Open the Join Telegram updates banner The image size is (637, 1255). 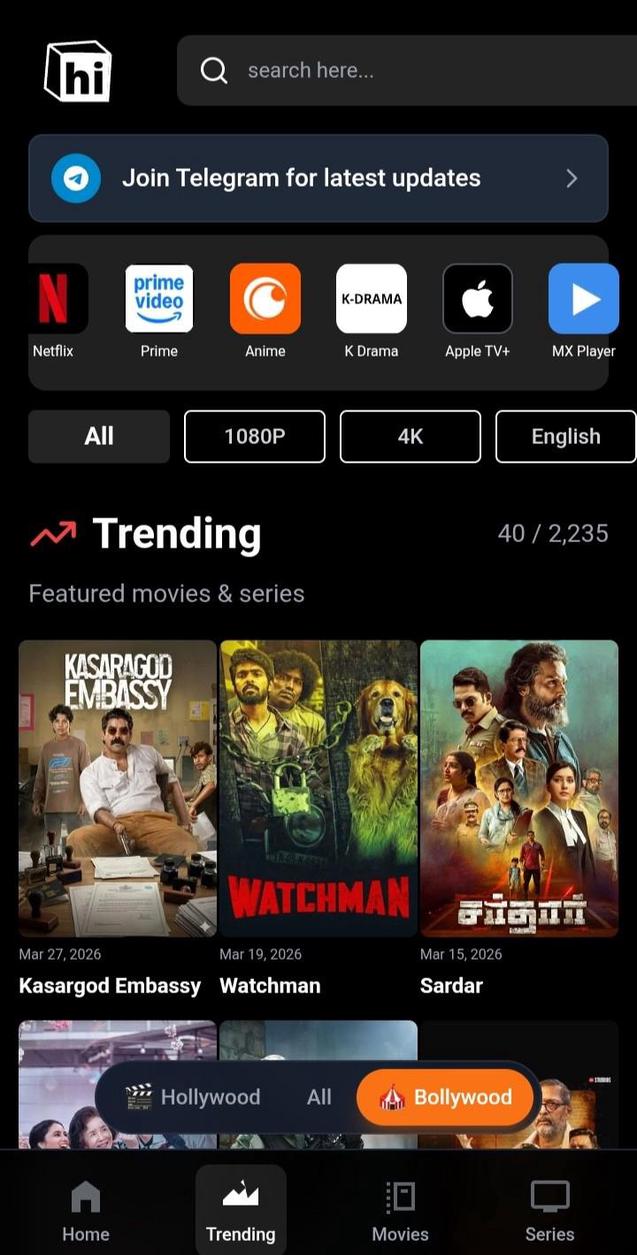318,178
